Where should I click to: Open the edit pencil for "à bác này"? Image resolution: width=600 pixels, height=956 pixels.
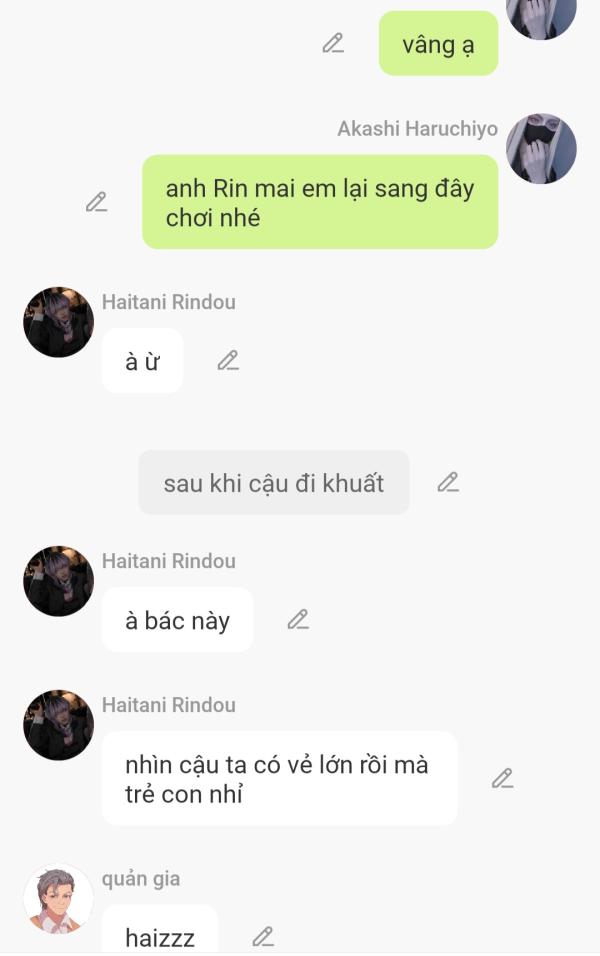click(x=298, y=619)
